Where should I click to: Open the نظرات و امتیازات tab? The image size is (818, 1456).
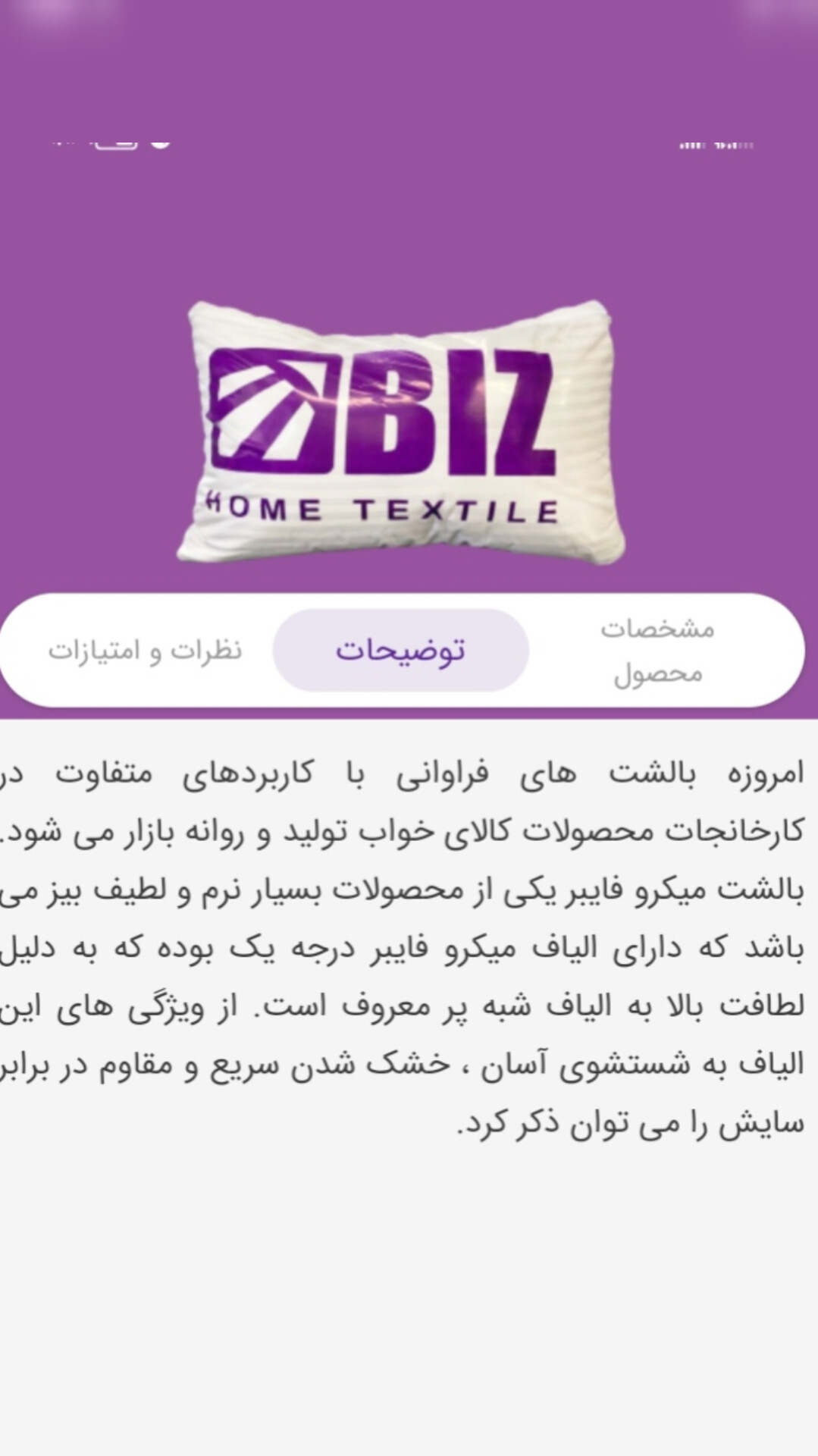pyautogui.click(x=145, y=651)
